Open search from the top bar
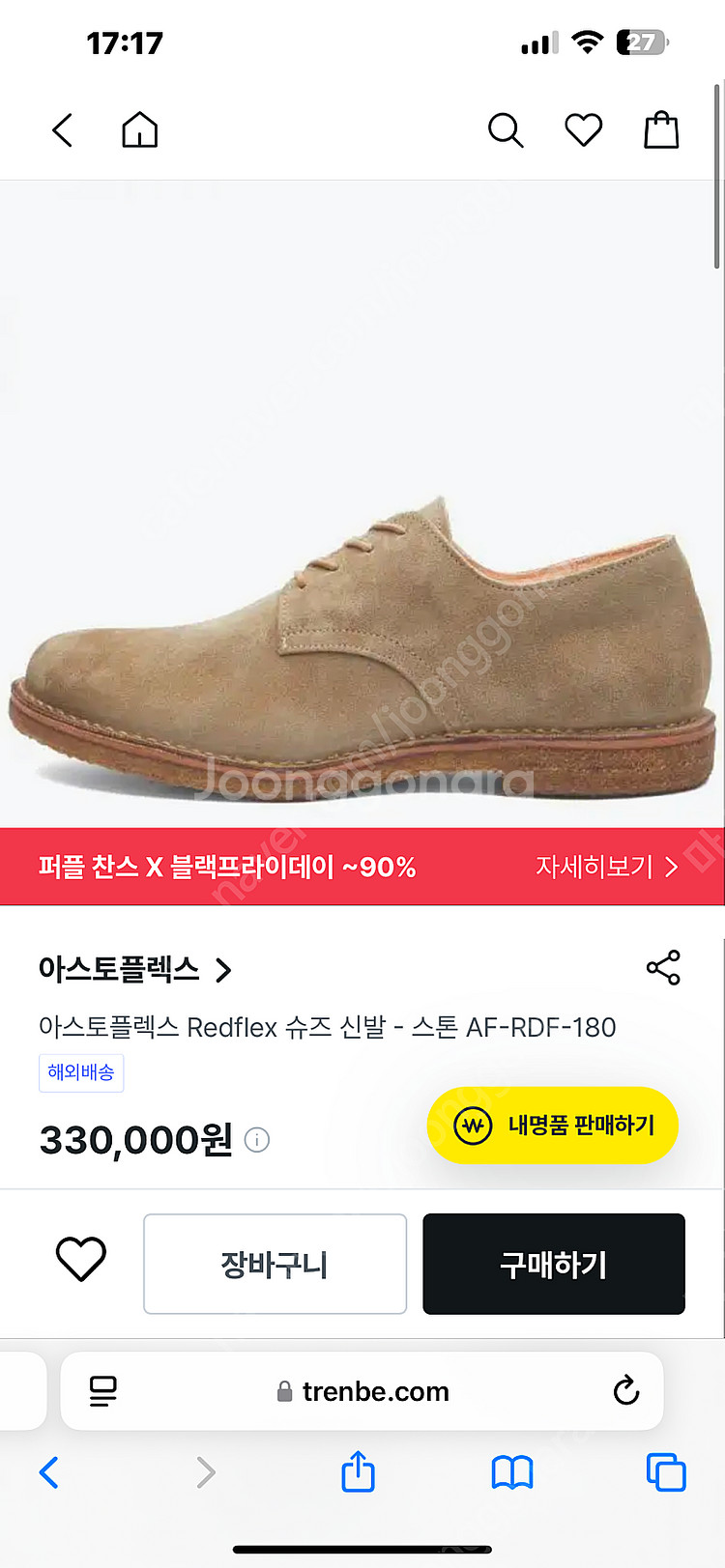 (x=505, y=129)
